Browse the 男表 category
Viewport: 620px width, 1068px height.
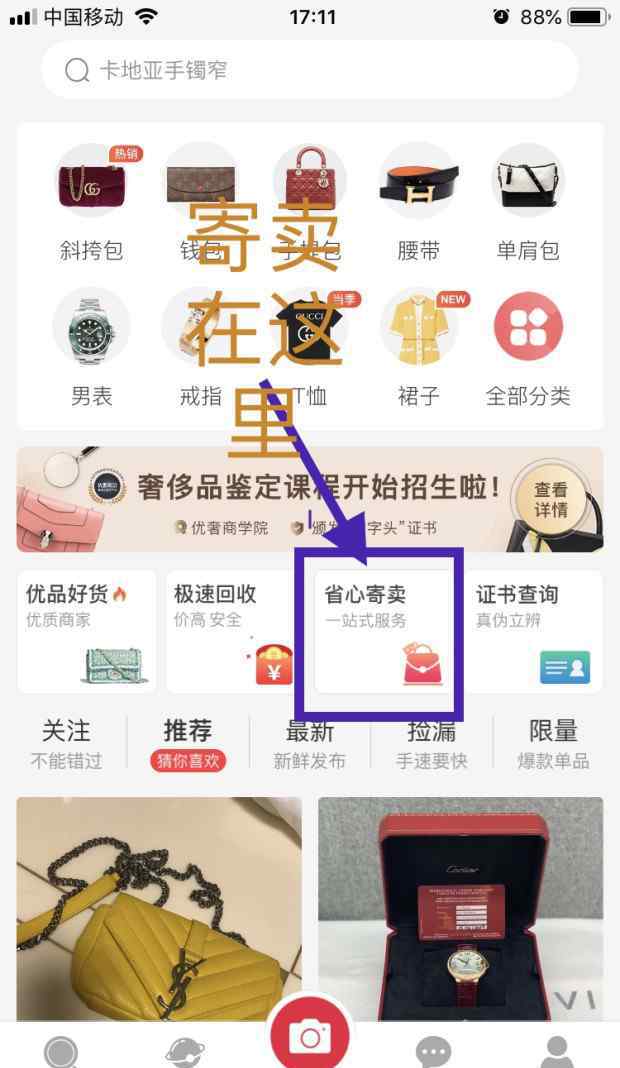point(91,348)
